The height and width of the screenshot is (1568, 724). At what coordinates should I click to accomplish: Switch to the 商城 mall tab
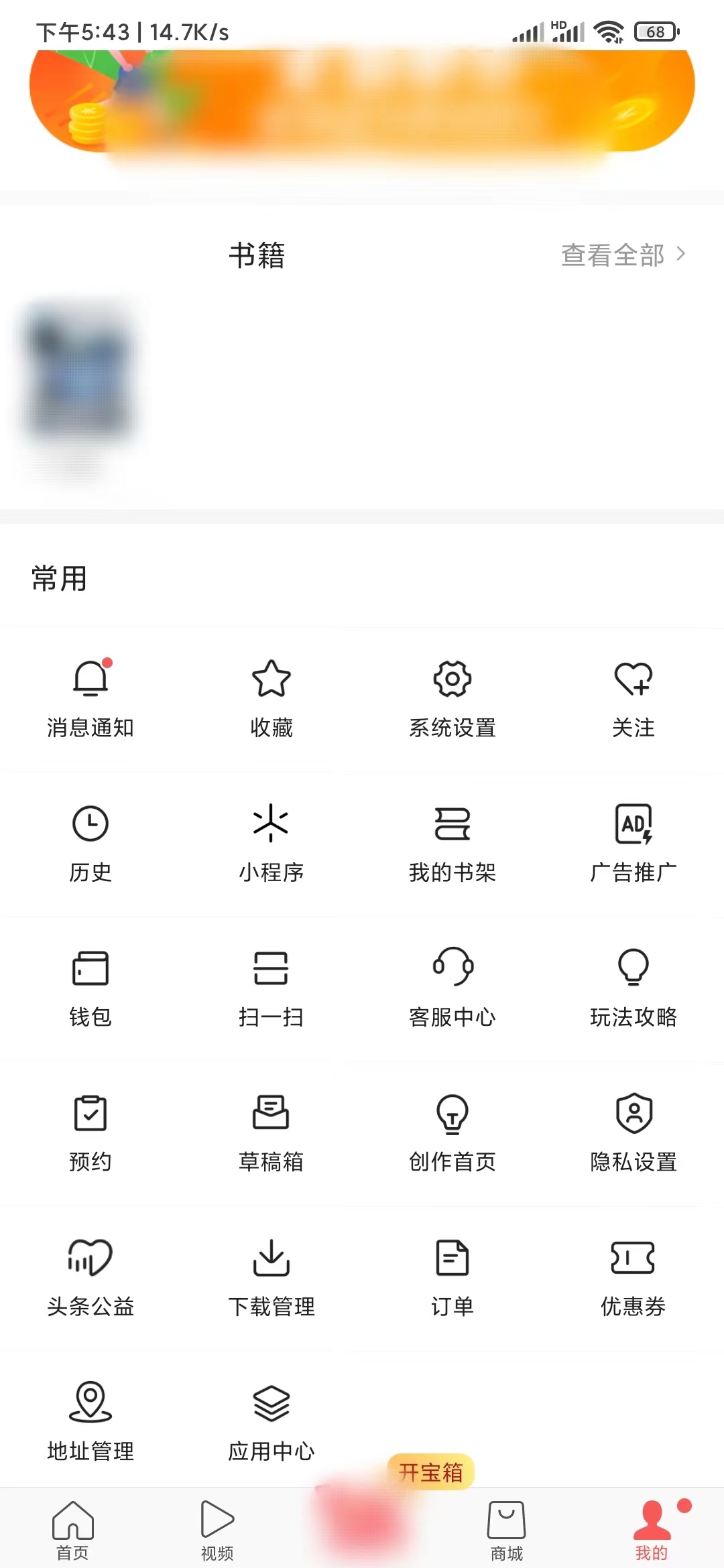[506, 1528]
